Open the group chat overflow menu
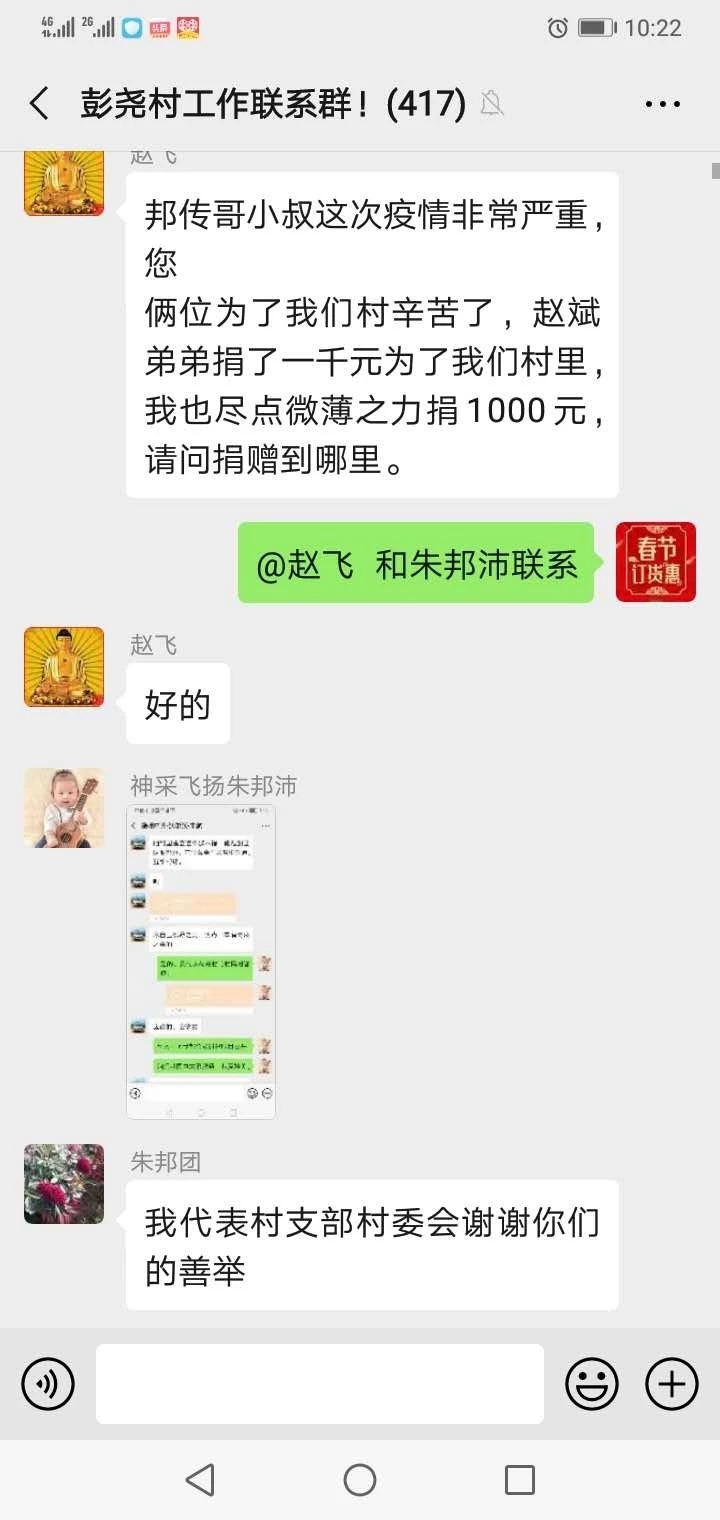Screen dimensions: 720x1520 pos(662,104)
